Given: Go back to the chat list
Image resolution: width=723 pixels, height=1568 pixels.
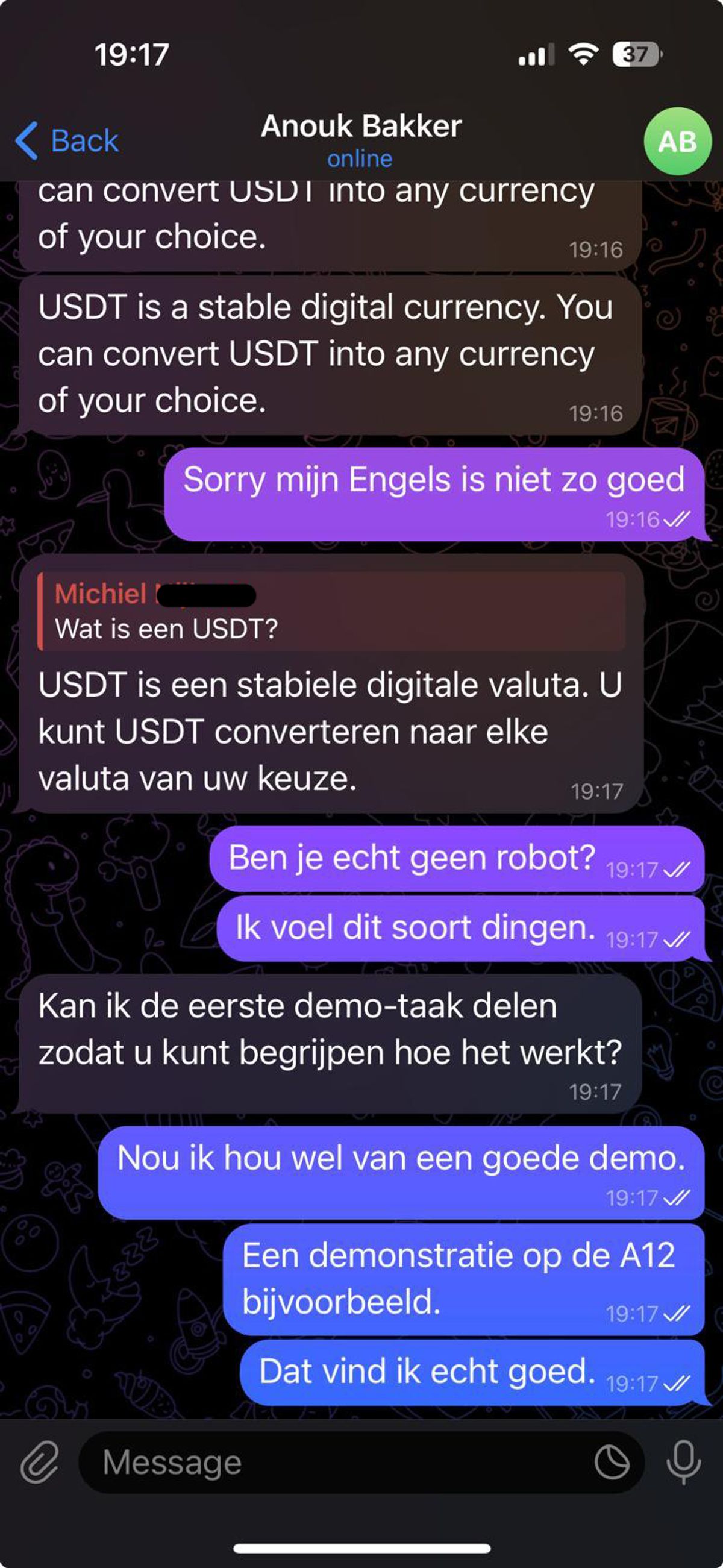Looking at the screenshot, I should 67,140.
